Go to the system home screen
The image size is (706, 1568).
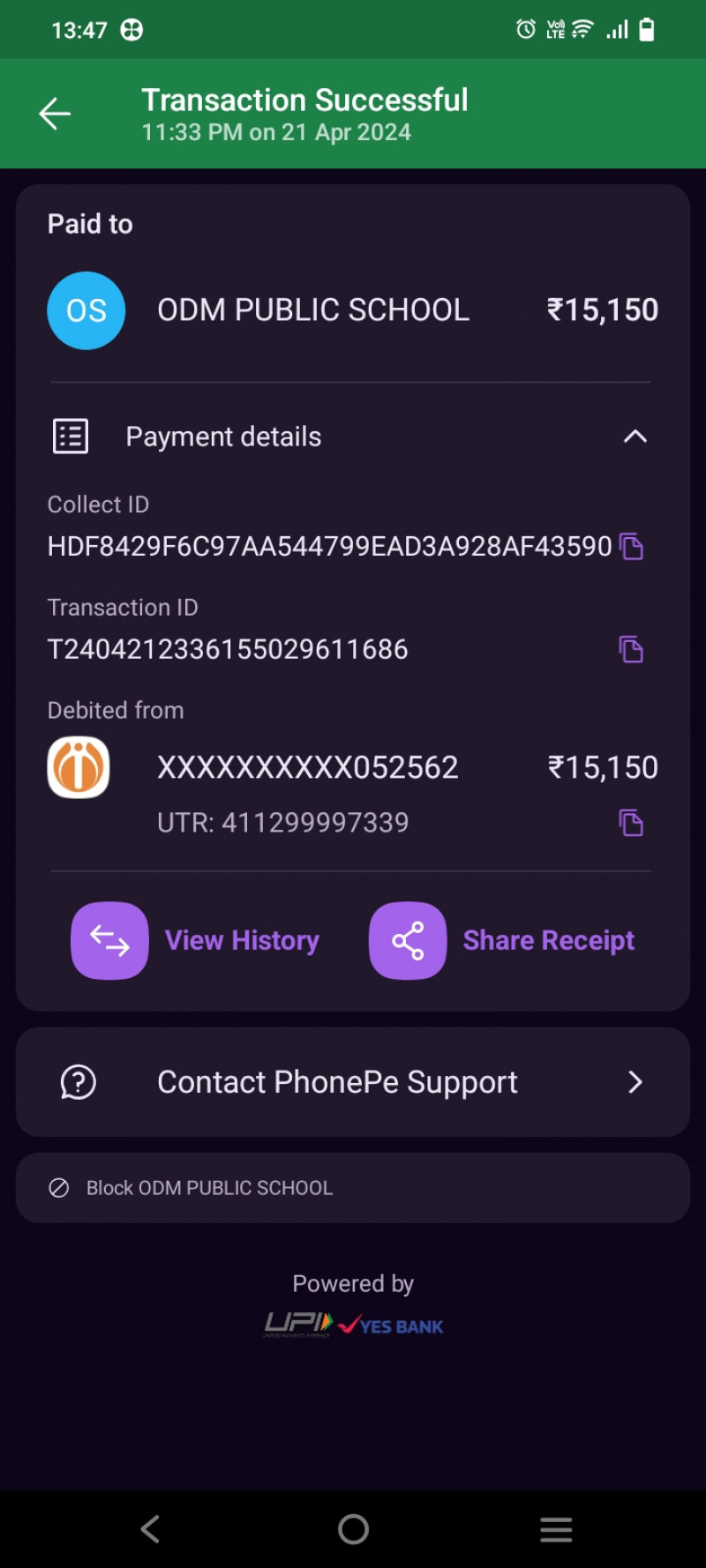(353, 1528)
